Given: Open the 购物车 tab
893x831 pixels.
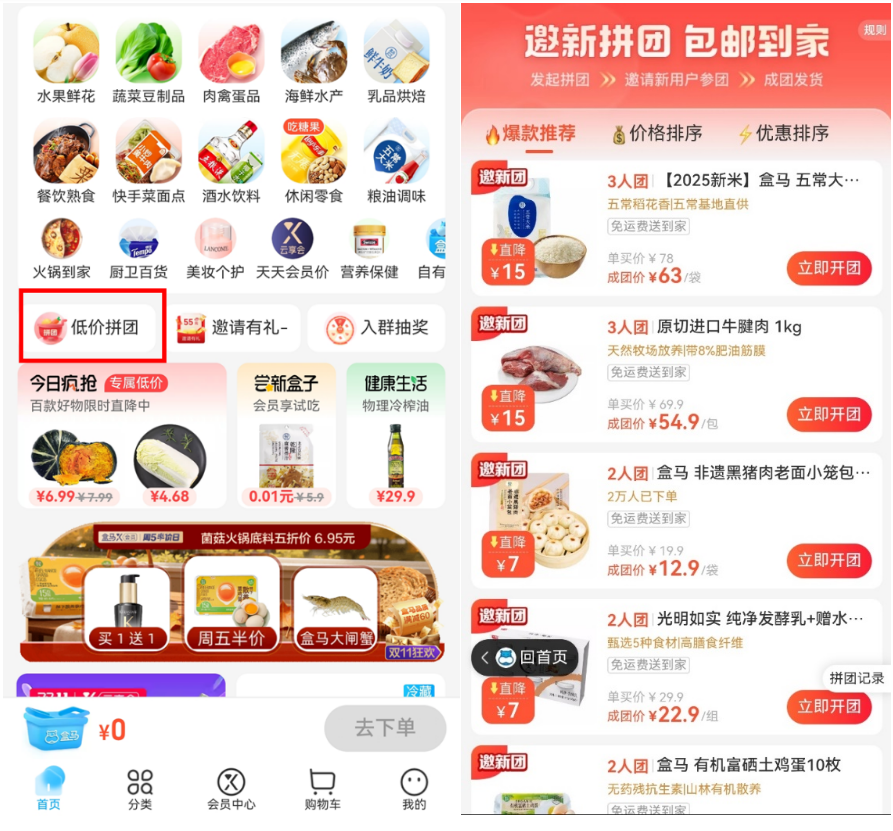Looking at the screenshot, I should [322, 788].
